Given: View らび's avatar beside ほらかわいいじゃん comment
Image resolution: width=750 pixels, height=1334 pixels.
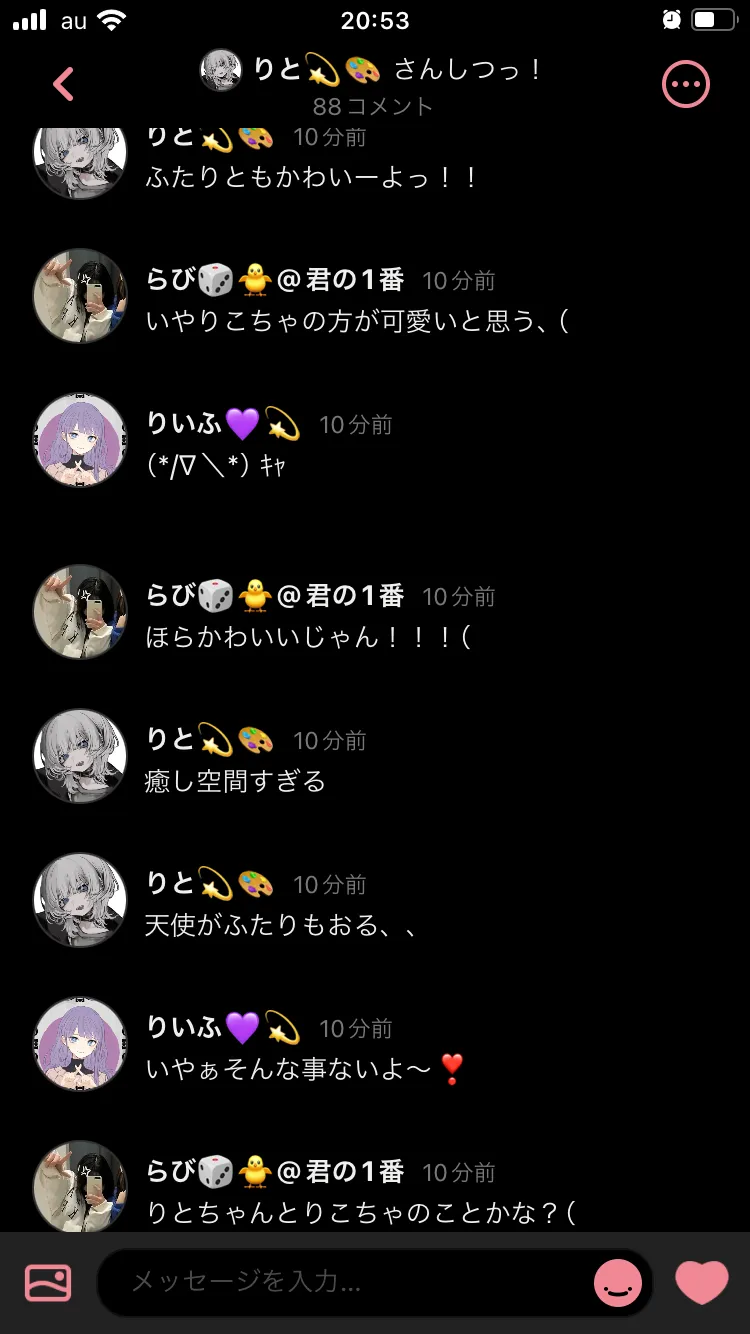Looking at the screenshot, I should coord(80,612).
